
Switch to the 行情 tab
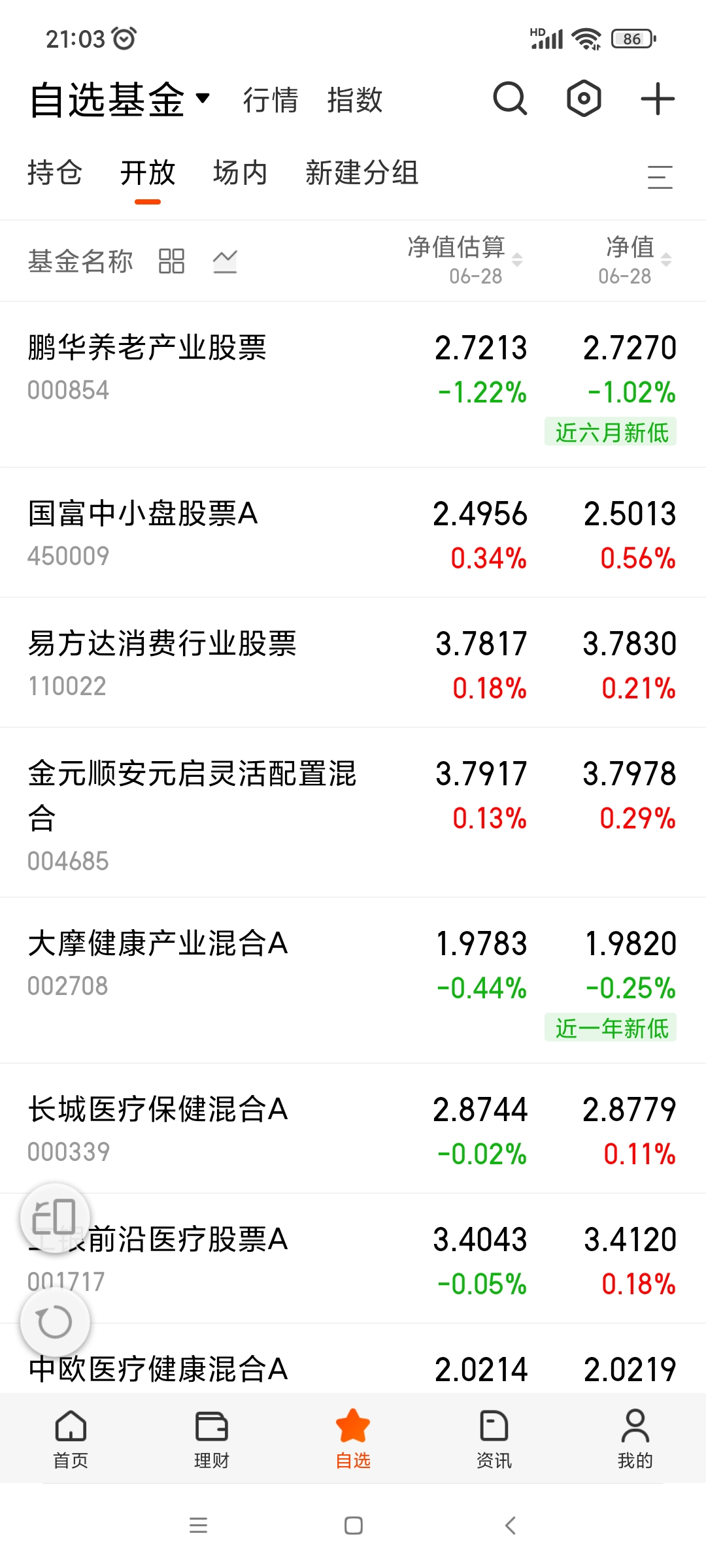point(271,100)
